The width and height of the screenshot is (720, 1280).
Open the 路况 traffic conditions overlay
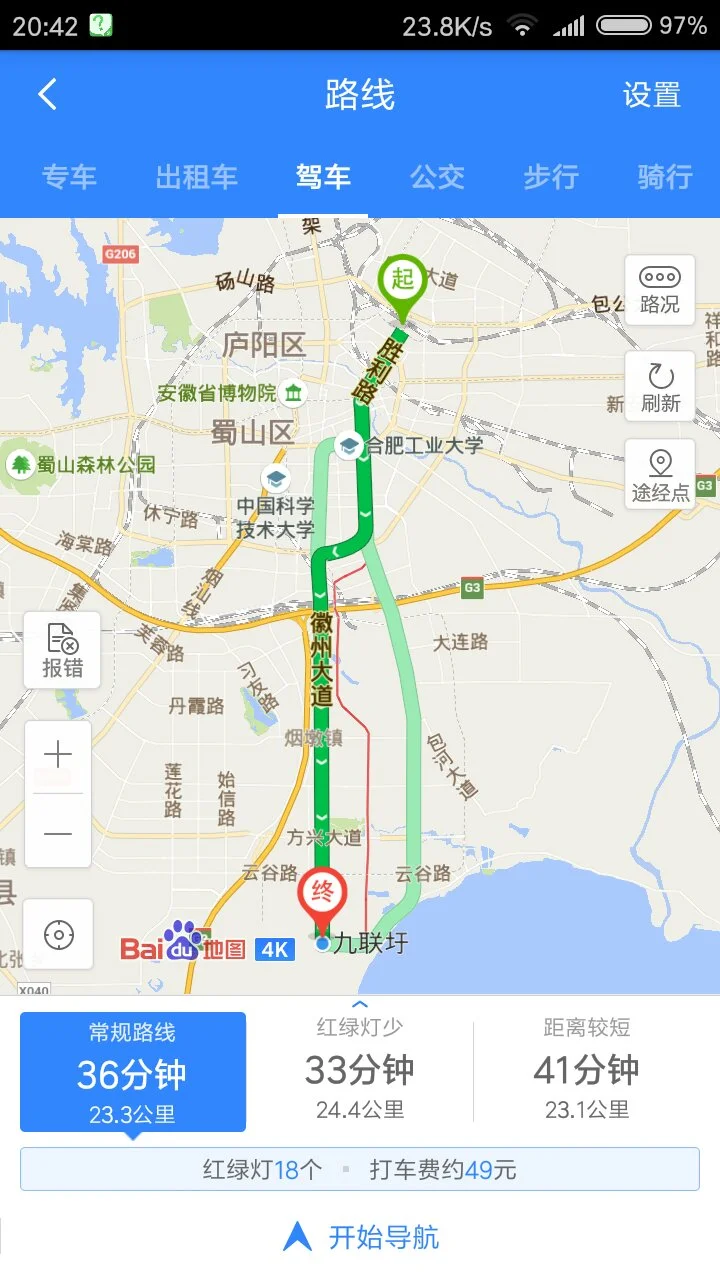(x=660, y=292)
